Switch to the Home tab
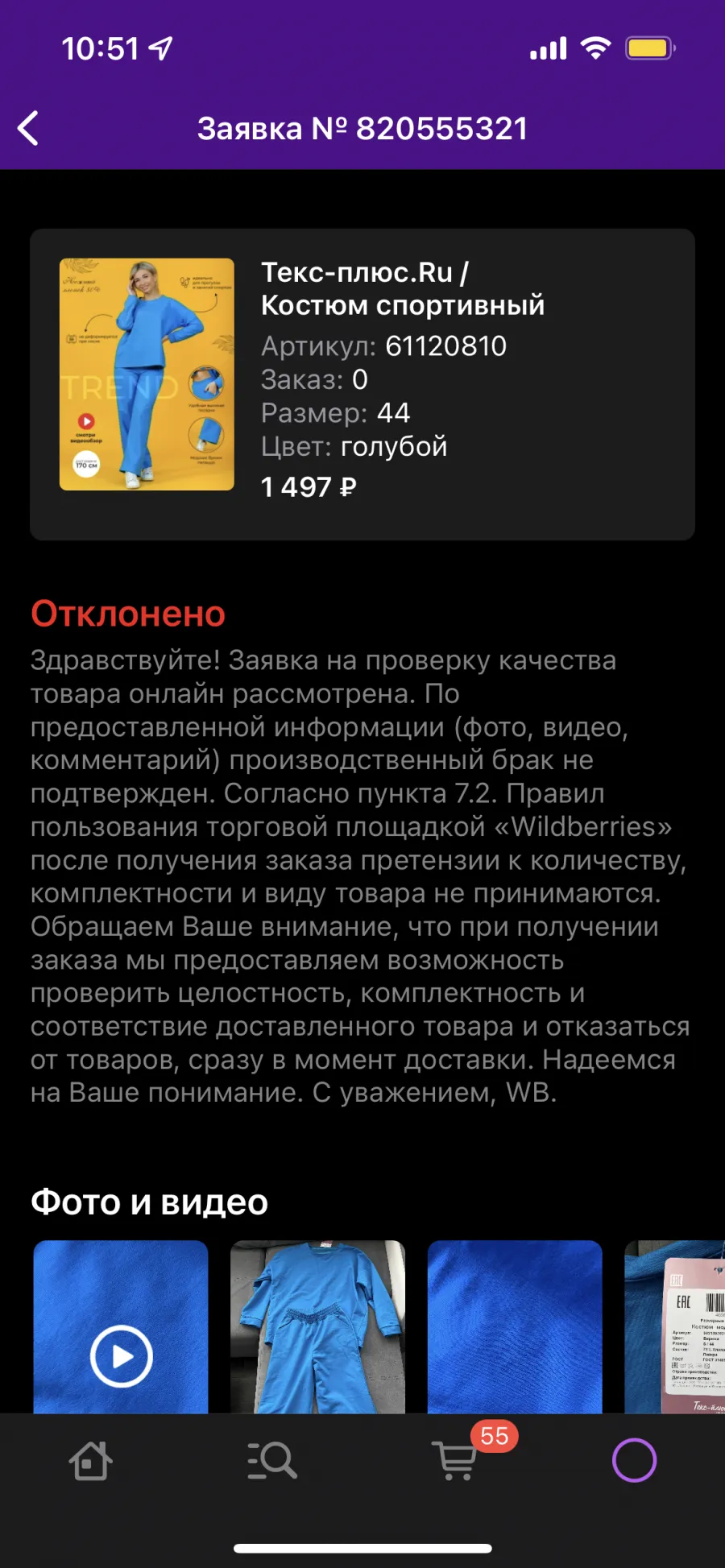This screenshot has width=725, height=1568. [90, 1460]
